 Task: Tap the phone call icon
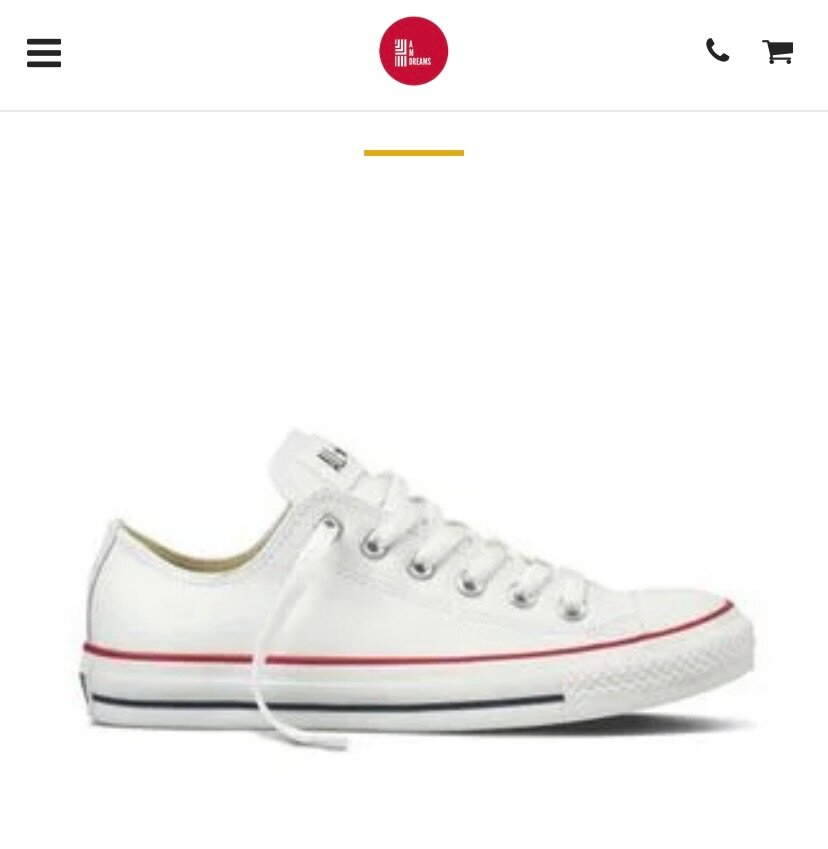717,51
